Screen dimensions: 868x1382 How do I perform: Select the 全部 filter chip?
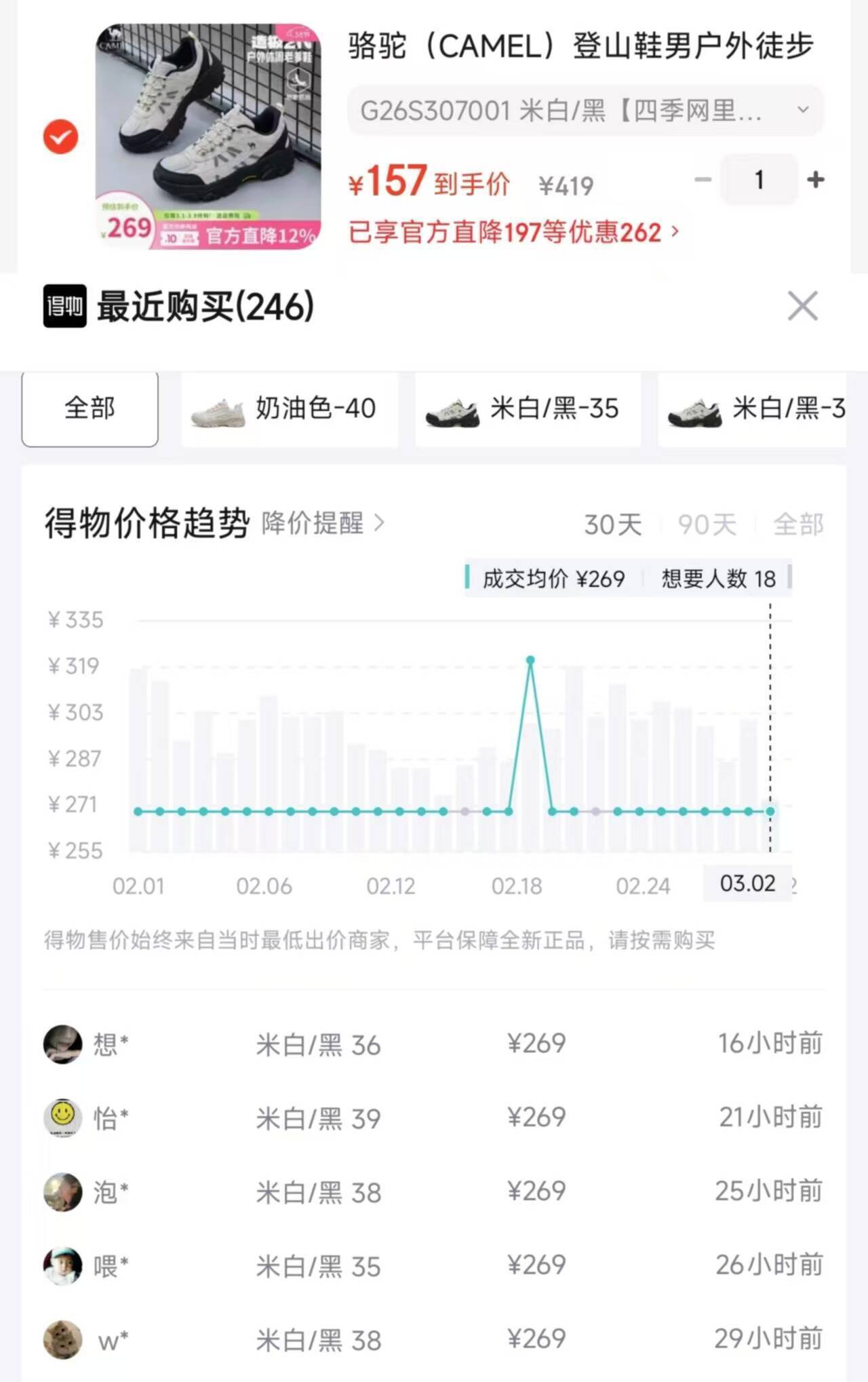point(90,409)
